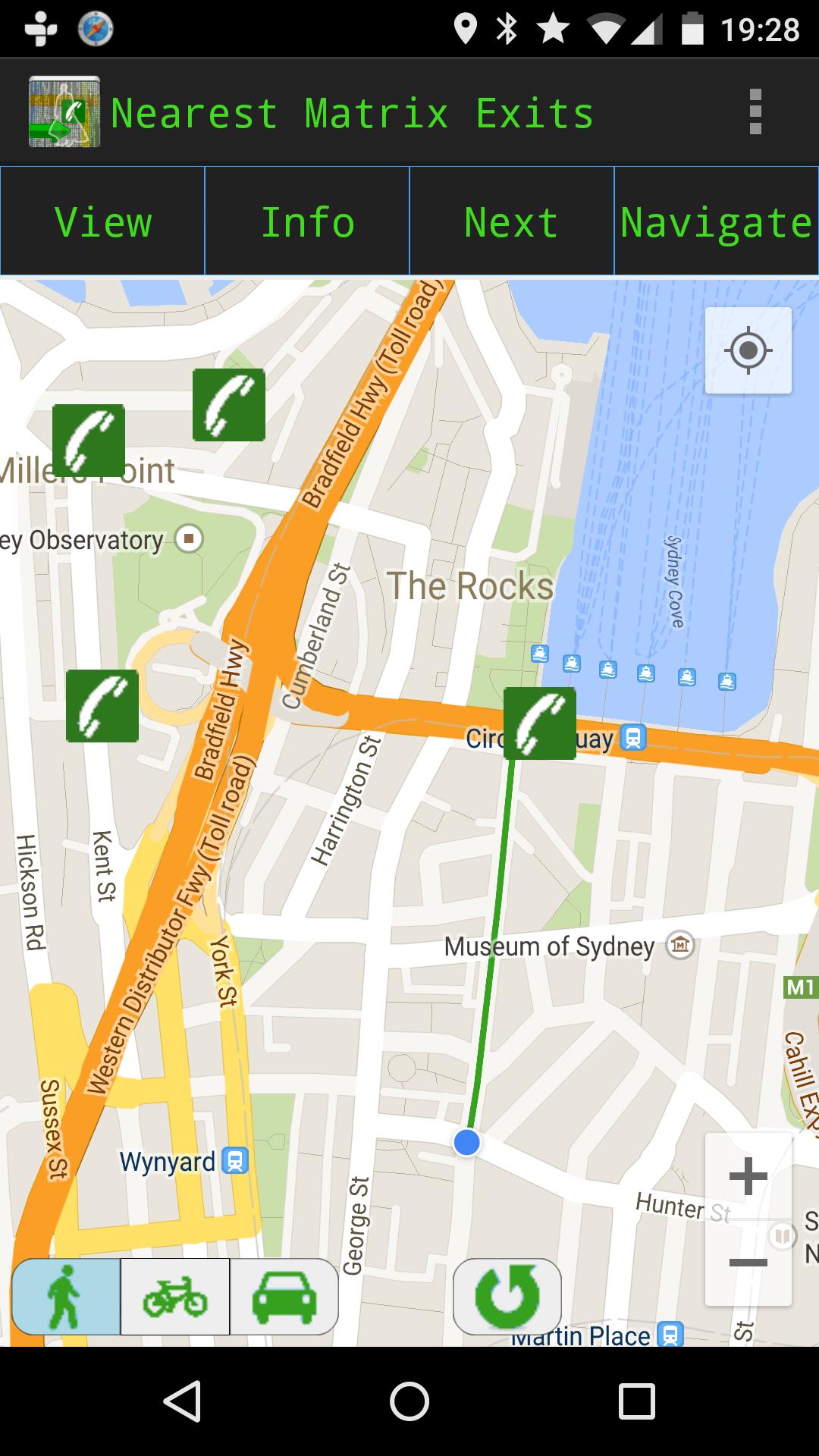
Task: Switch to car travel mode
Action: coord(284,1297)
